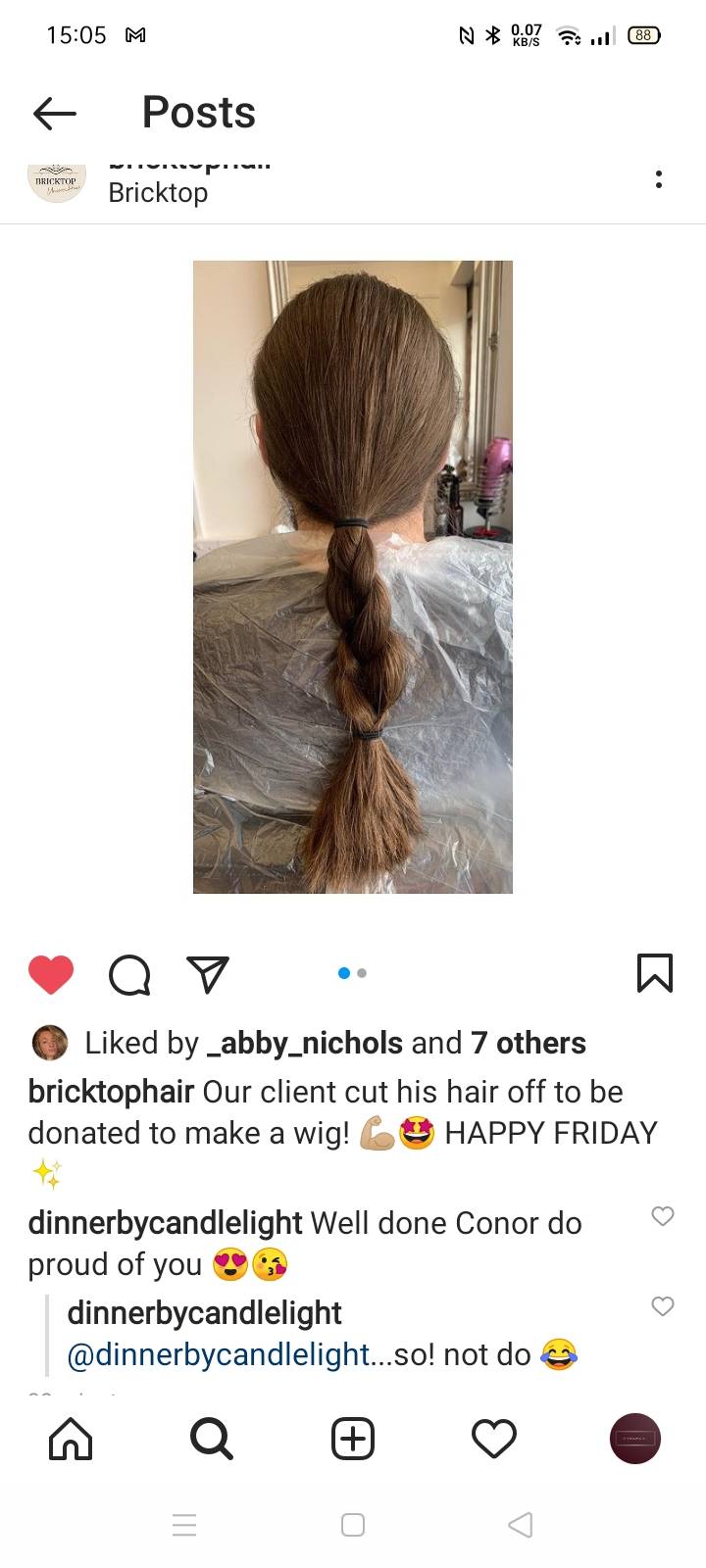
Task: Like the reply '...so! not do'
Action: pyautogui.click(x=663, y=1306)
